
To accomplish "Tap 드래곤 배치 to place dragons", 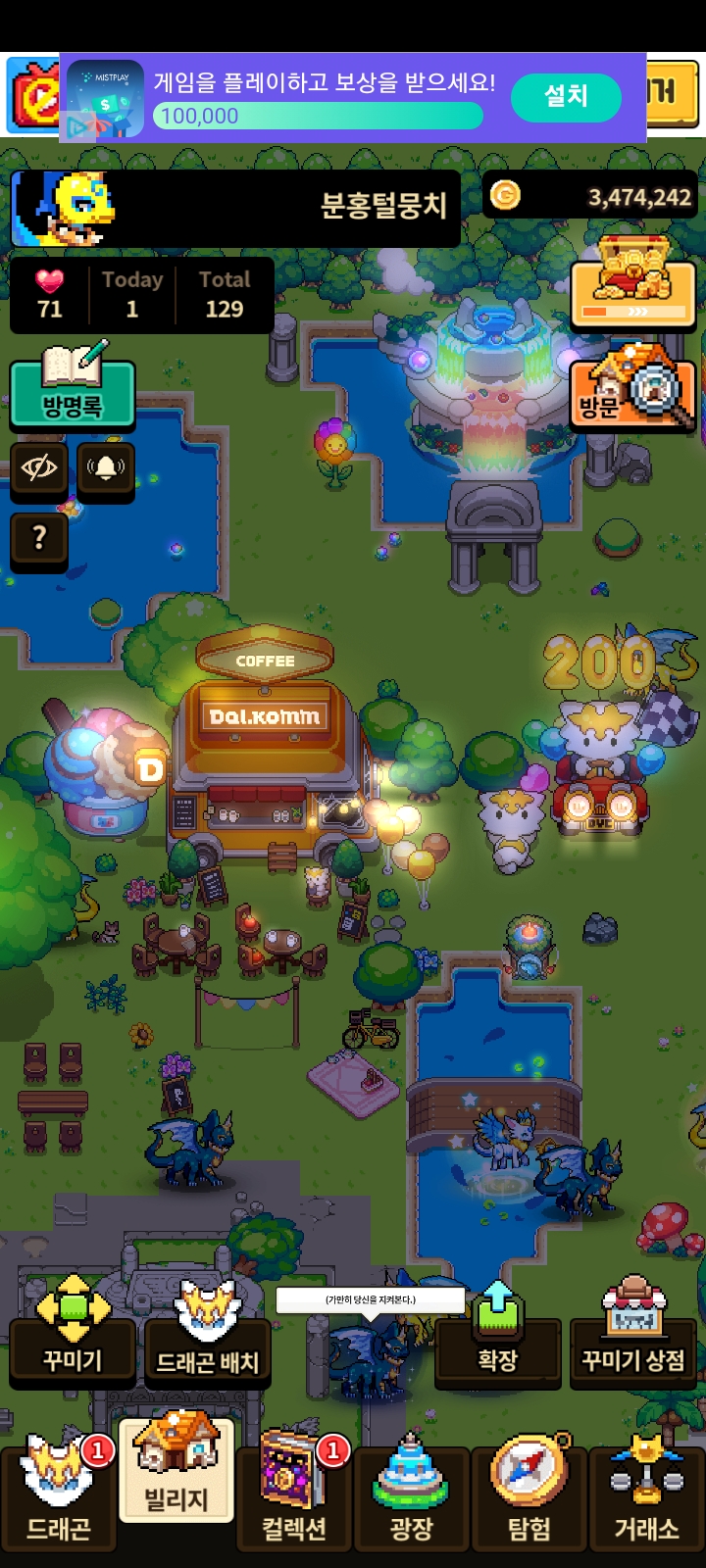I will tap(208, 1341).
